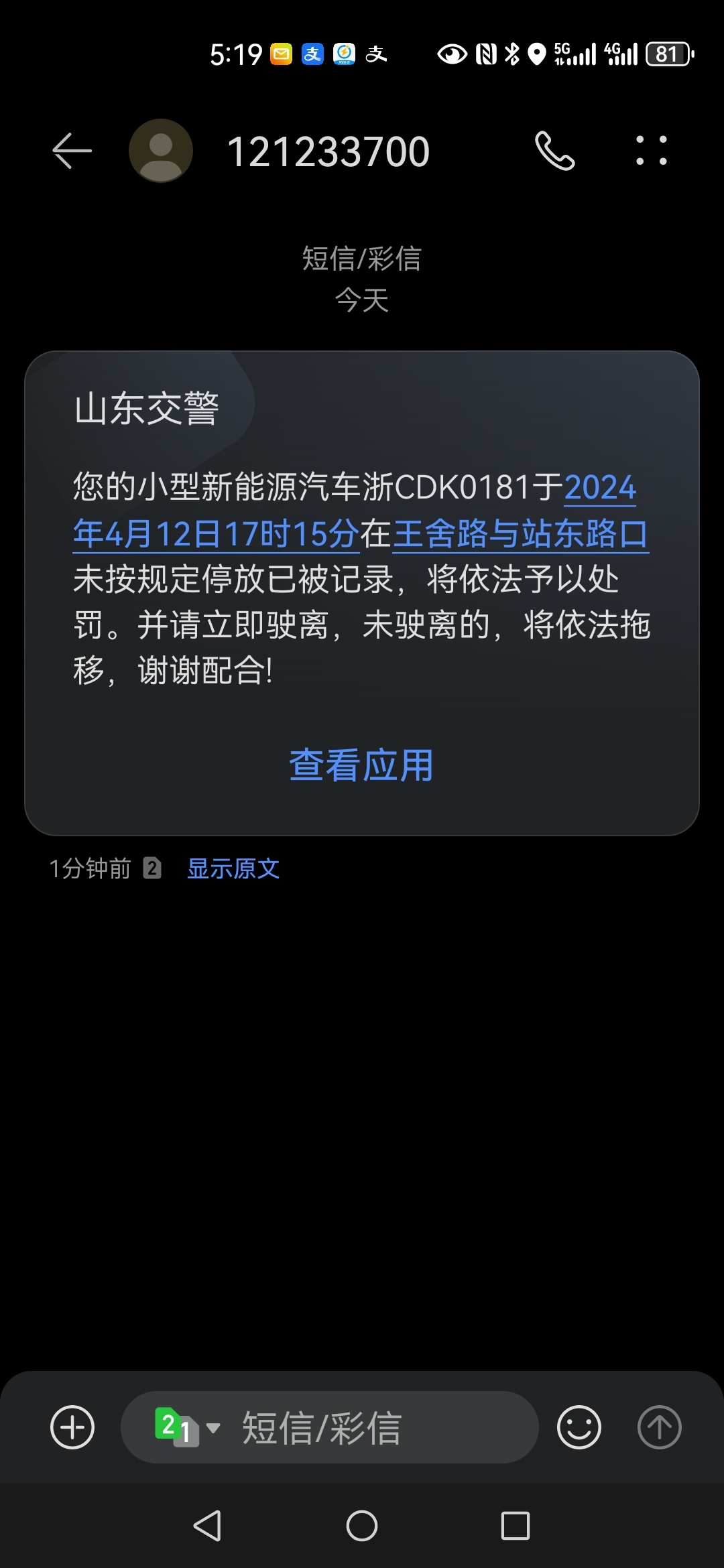Tap the system home button
The width and height of the screenshot is (724, 1568).
tap(362, 1526)
